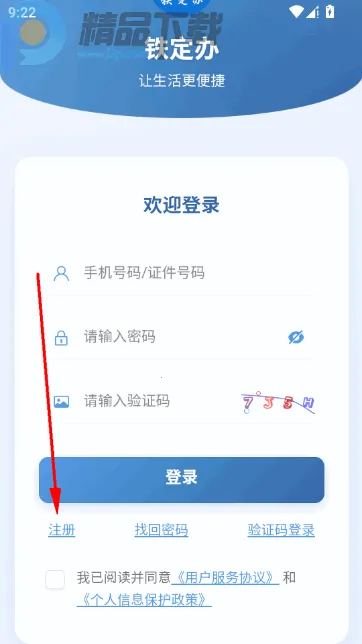Tap the phone or ID number field
The image size is (362, 644).
[181, 273]
